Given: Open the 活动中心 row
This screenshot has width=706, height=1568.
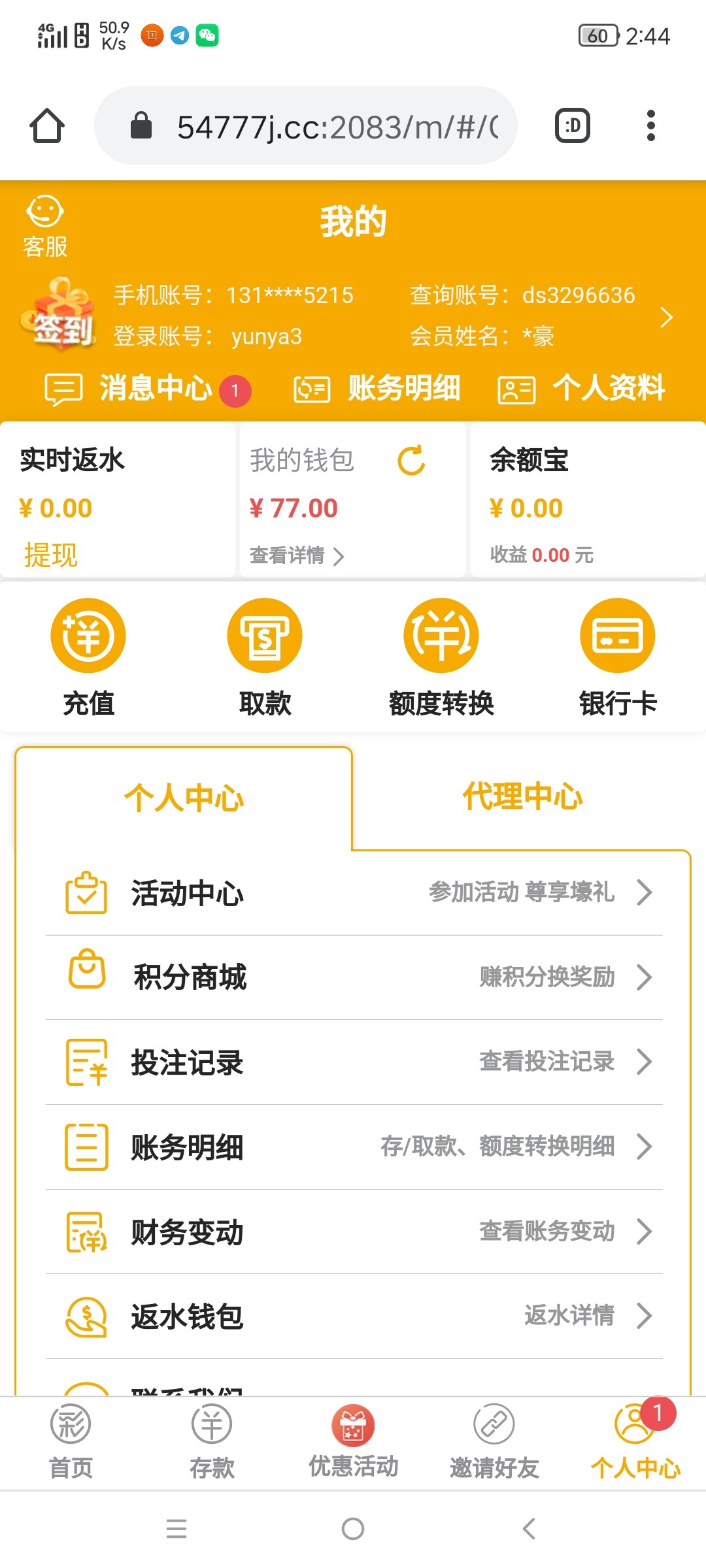Looking at the screenshot, I should tap(353, 892).
